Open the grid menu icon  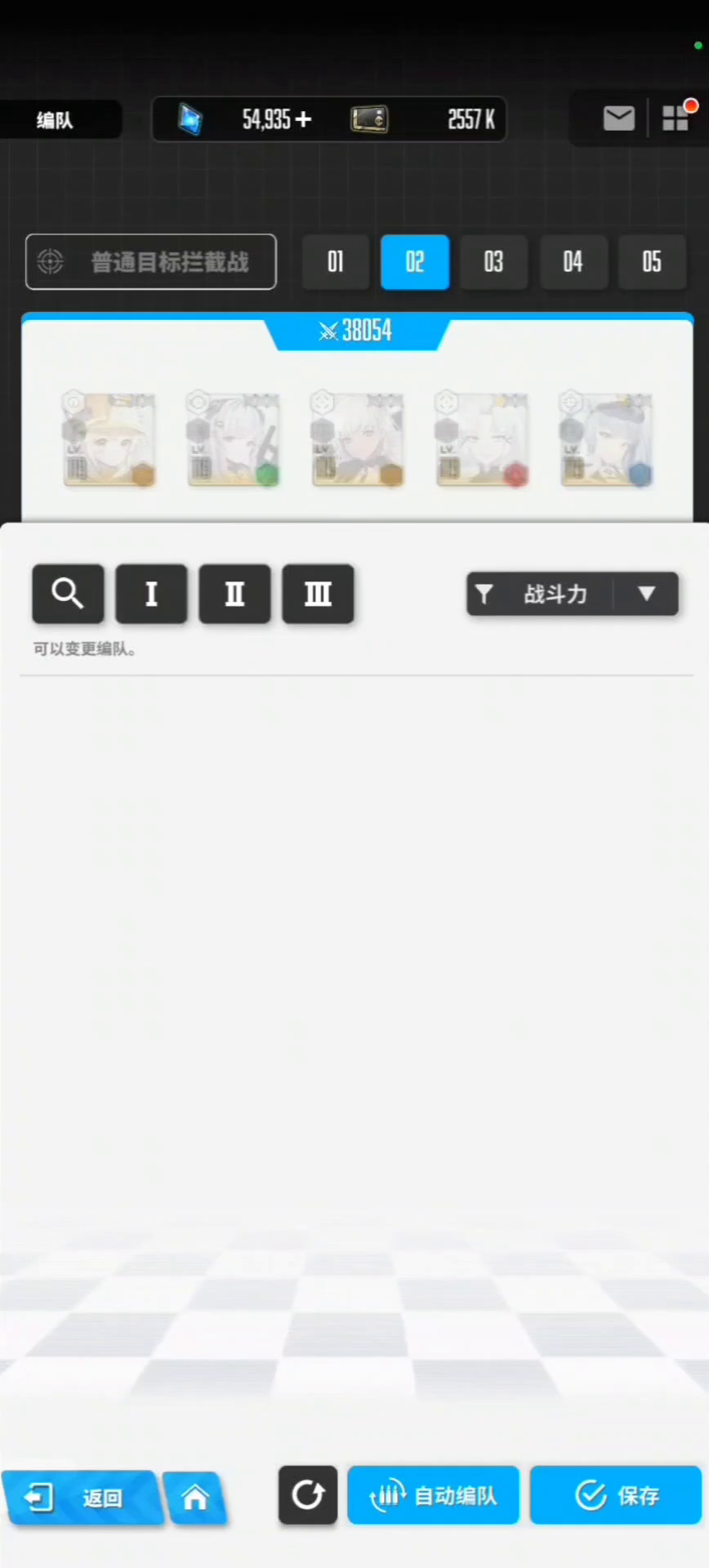click(x=676, y=118)
